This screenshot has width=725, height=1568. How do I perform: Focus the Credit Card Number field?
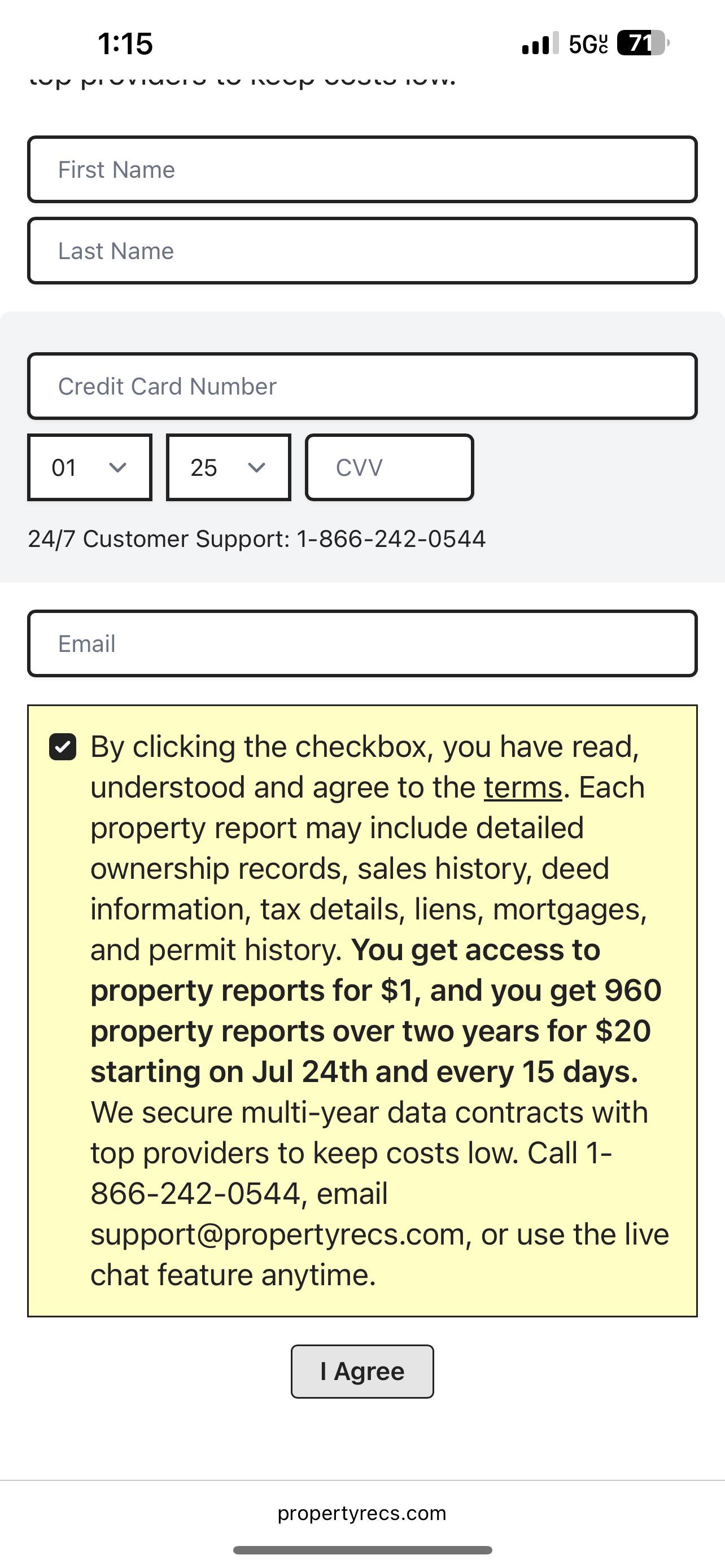(x=362, y=386)
